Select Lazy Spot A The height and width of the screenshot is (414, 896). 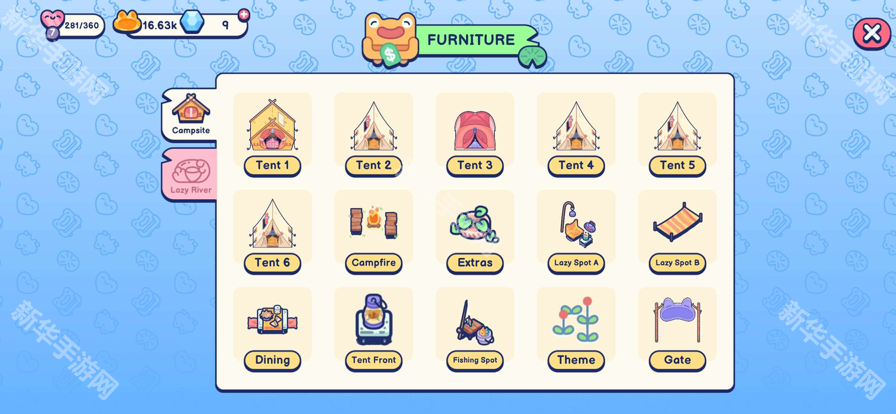tap(576, 232)
